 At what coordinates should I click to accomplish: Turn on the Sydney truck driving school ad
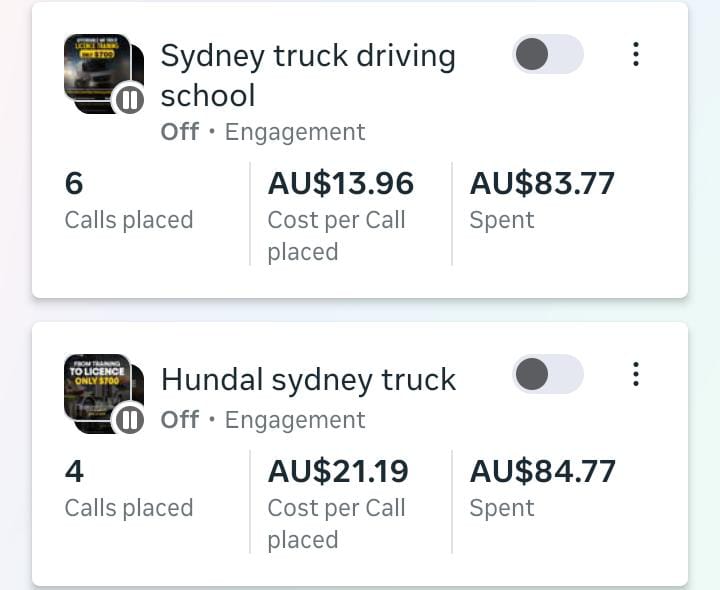(x=547, y=54)
